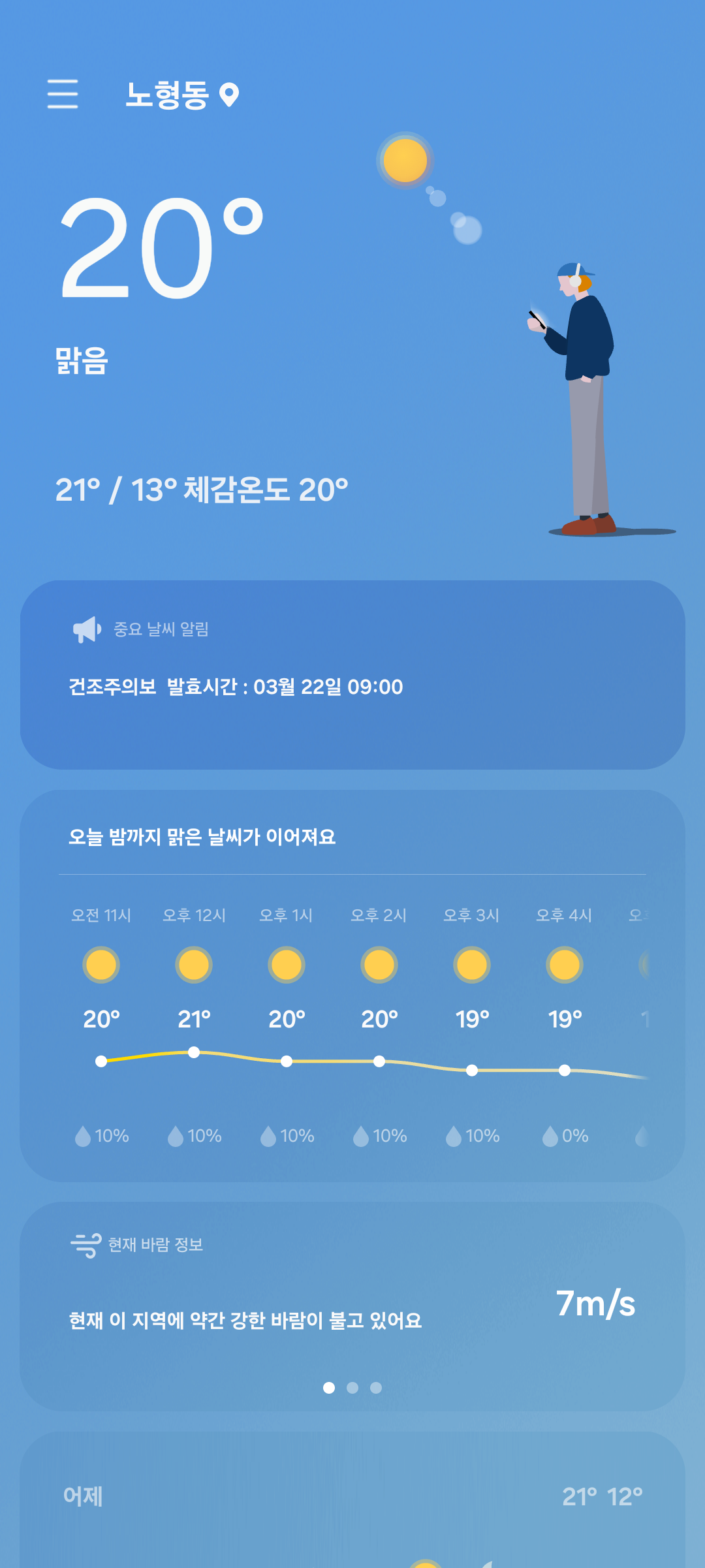705x1568 pixels.
Task: Open the current wind info card
Action: [352, 1307]
